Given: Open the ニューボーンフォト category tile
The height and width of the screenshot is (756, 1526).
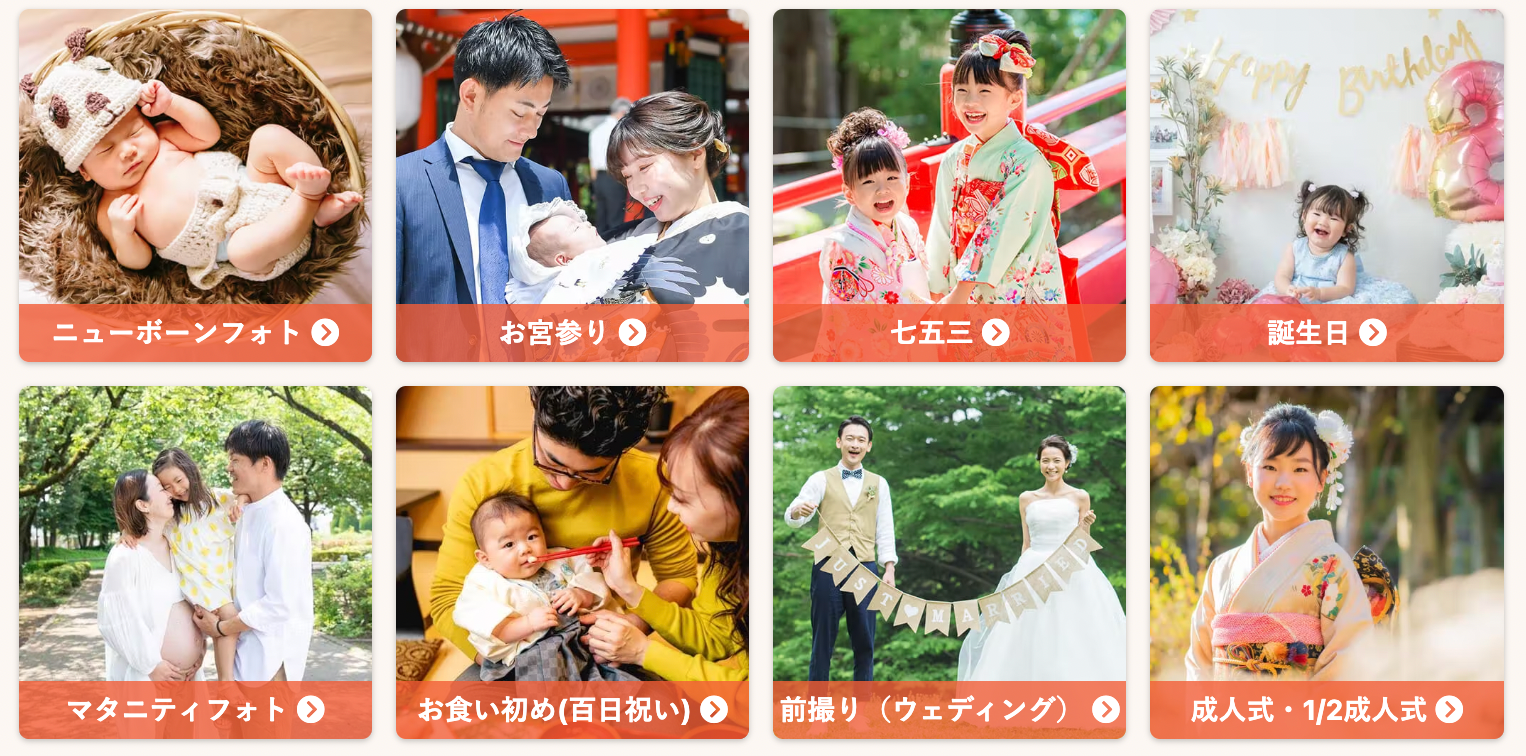Looking at the screenshot, I should point(195,185).
